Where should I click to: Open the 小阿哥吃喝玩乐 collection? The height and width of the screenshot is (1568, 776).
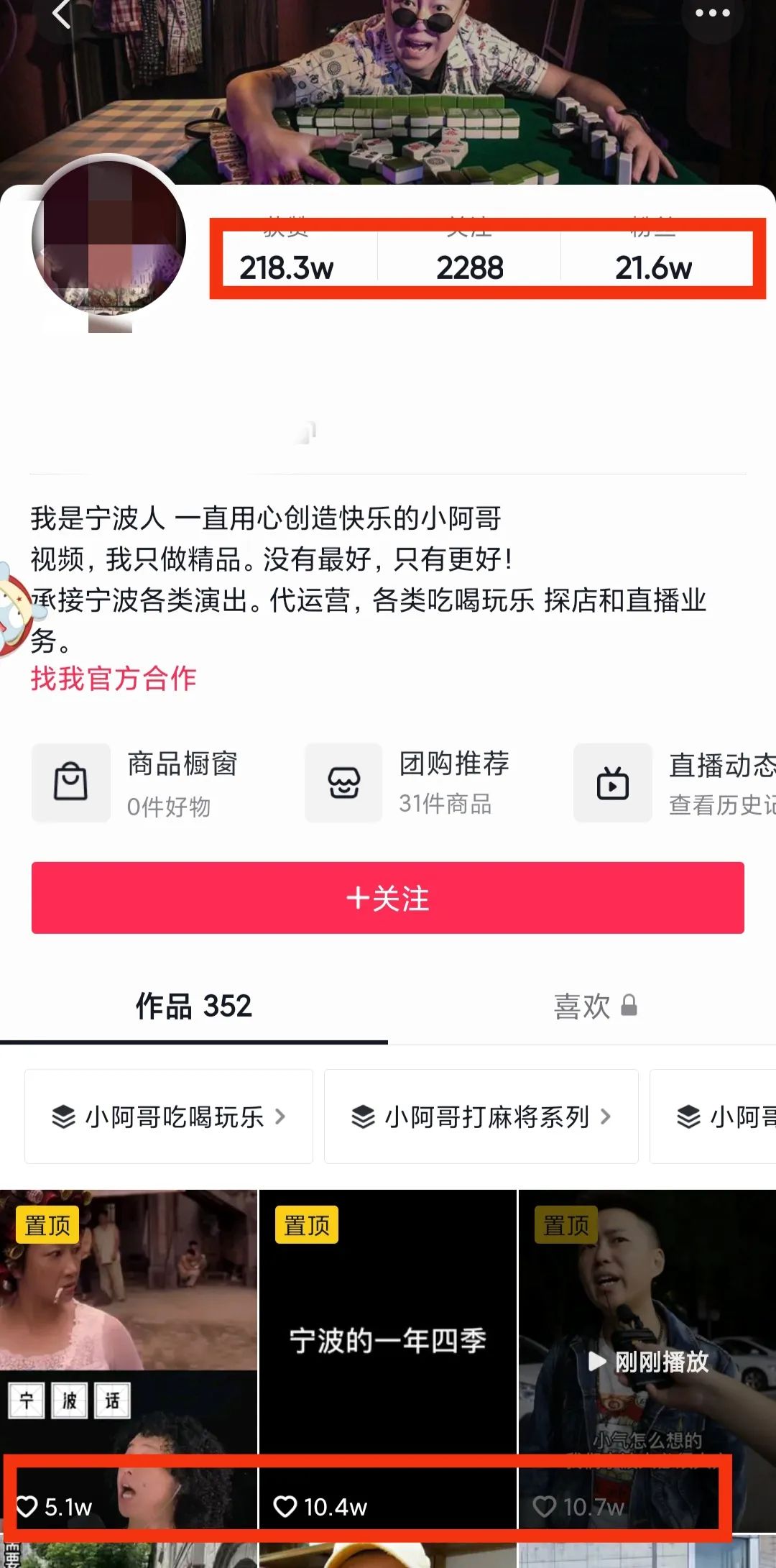coord(169,1117)
